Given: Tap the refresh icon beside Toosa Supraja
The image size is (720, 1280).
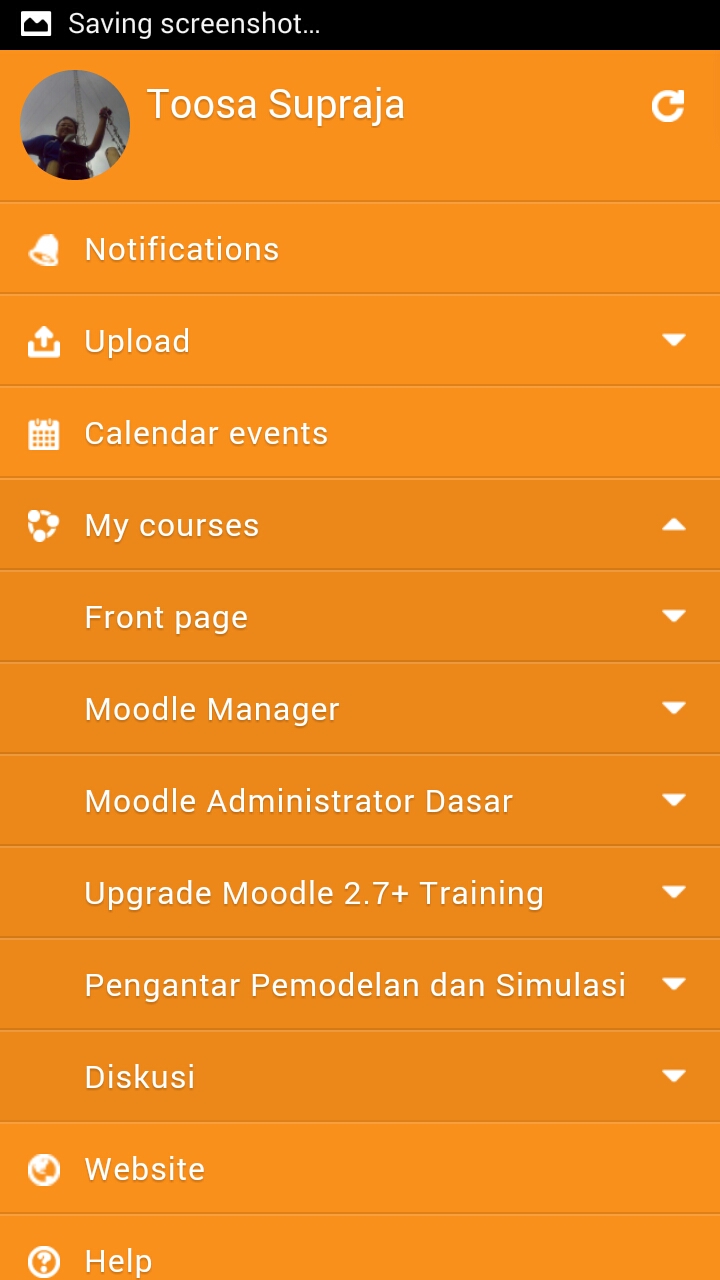Looking at the screenshot, I should [x=668, y=106].
